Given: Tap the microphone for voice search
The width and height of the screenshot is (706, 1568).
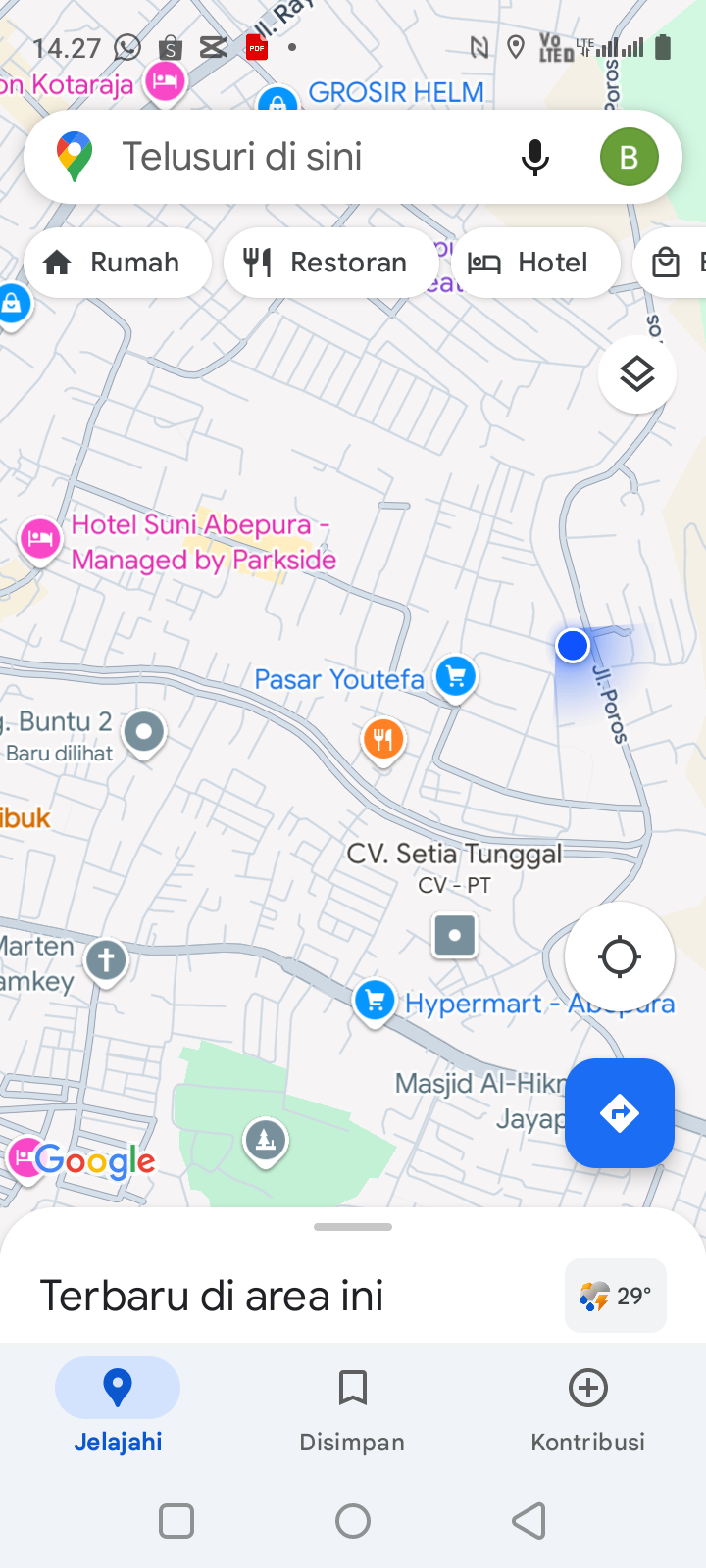Looking at the screenshot, I should tap(535, 157).
